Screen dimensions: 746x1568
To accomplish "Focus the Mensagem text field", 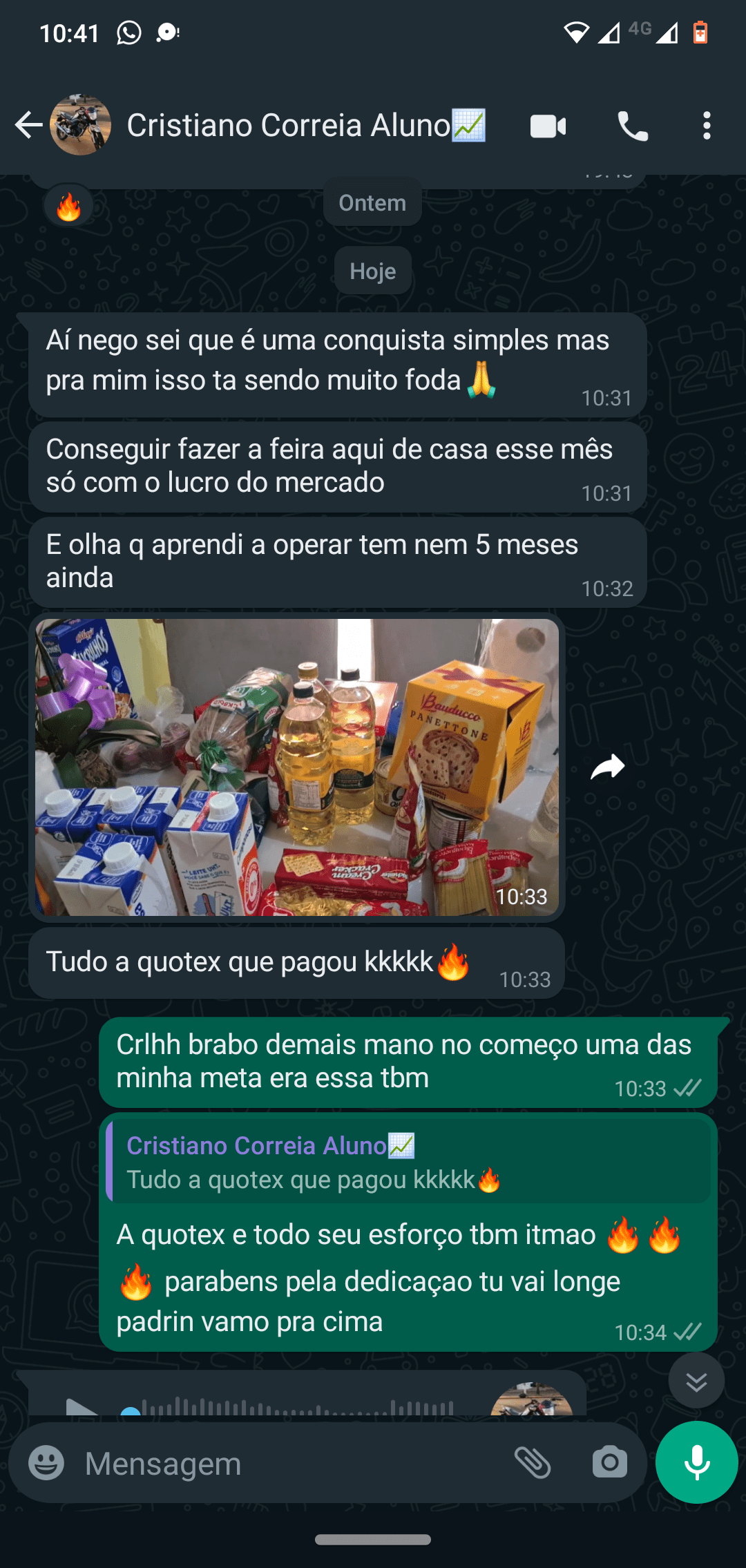I will [x=290, y=1463].
